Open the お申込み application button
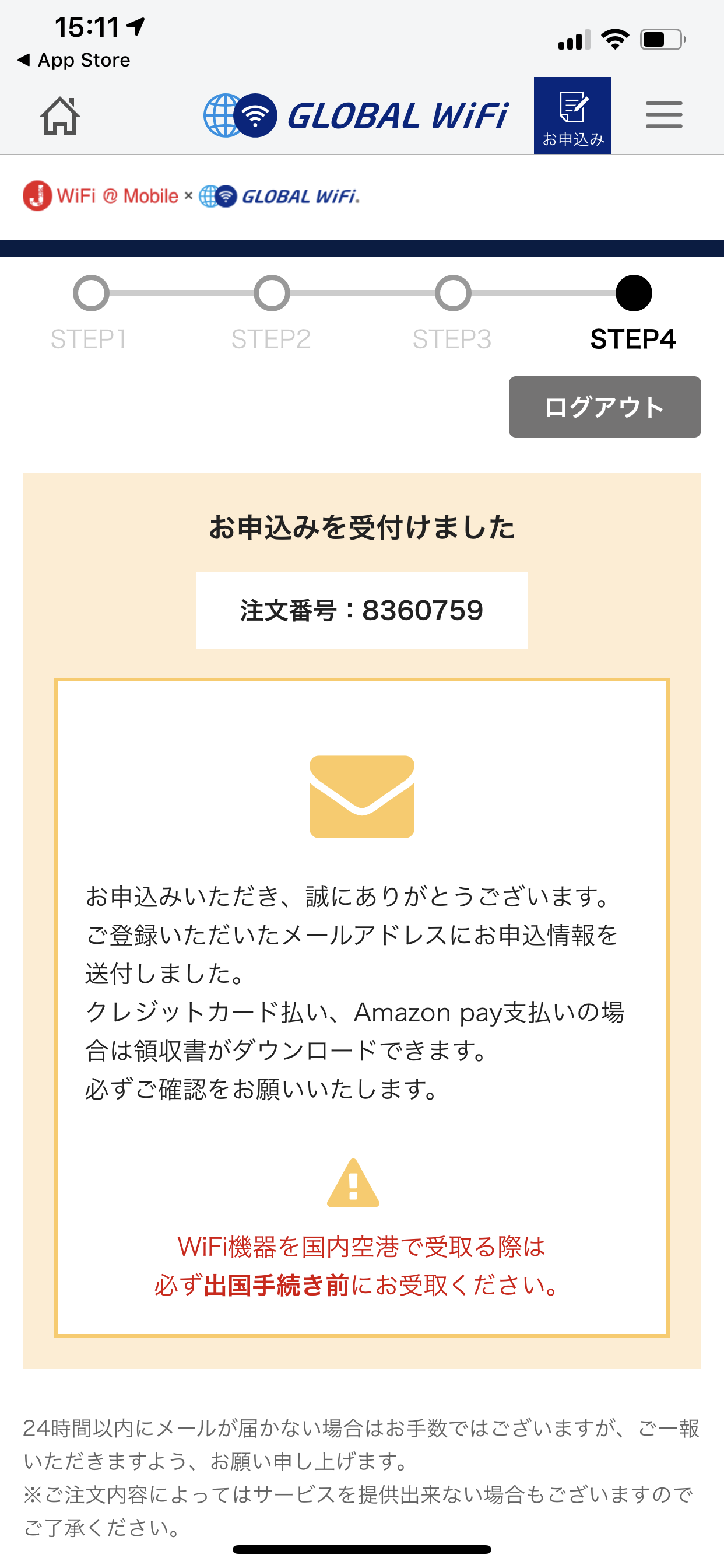Screen dimensions: 724x1568 point(572,116)
